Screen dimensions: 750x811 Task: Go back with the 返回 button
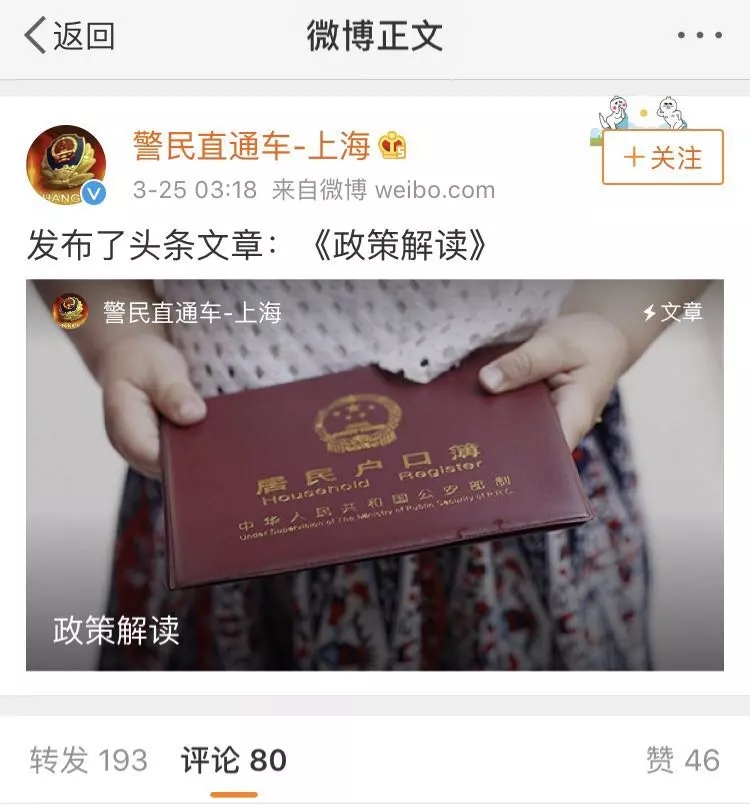70,37
